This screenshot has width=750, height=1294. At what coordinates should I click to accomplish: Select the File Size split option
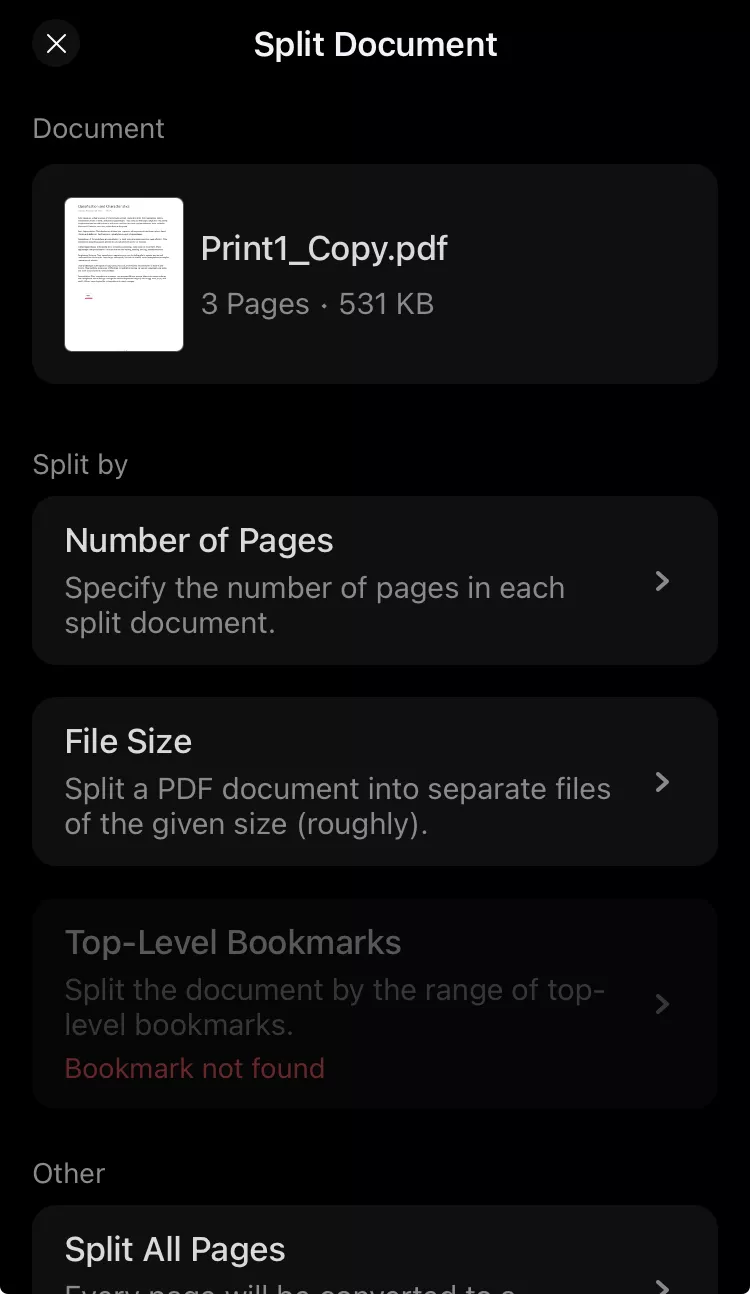click(375, 781)
